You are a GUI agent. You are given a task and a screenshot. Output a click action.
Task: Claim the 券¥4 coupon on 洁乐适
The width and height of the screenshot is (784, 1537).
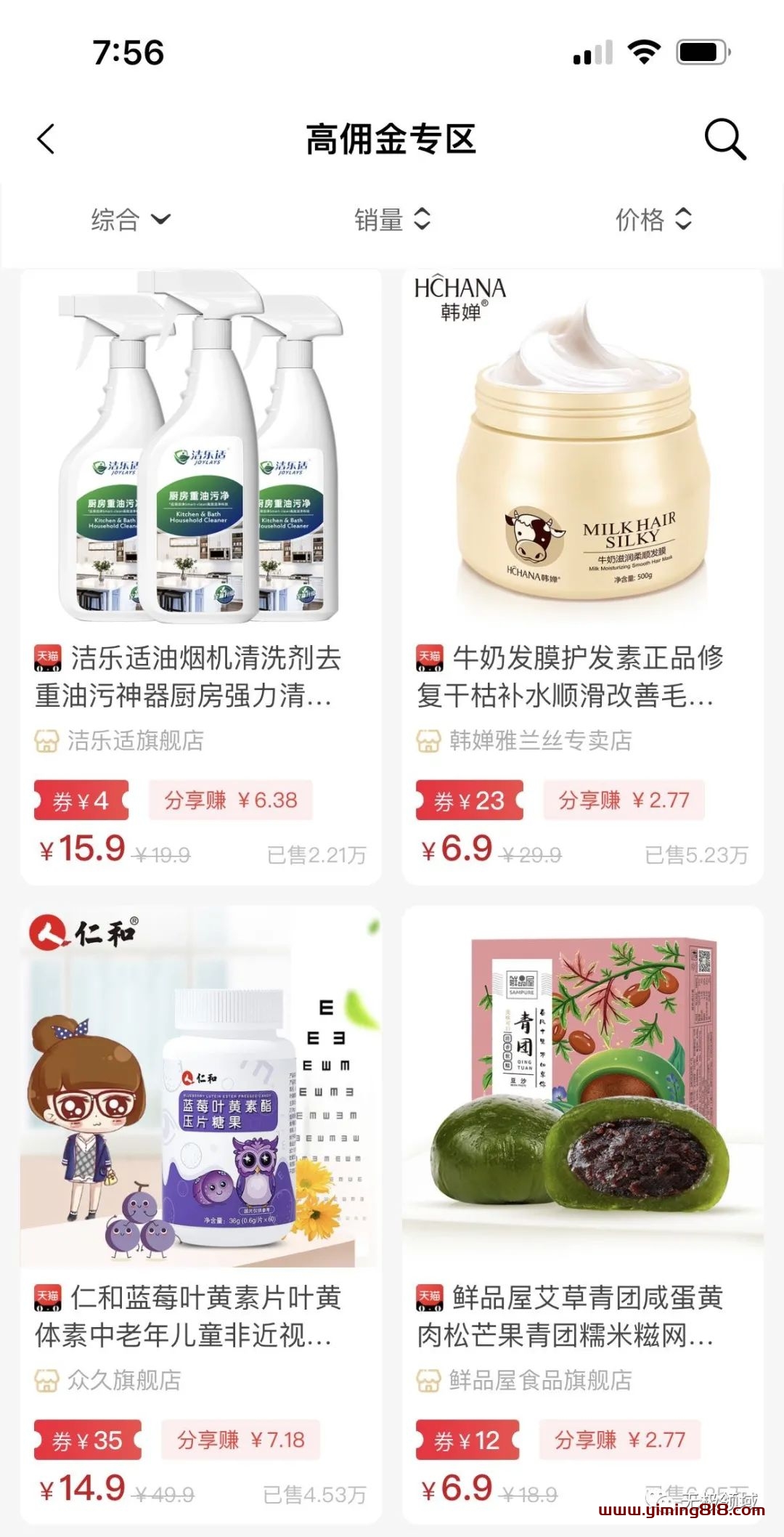(81, 800)
